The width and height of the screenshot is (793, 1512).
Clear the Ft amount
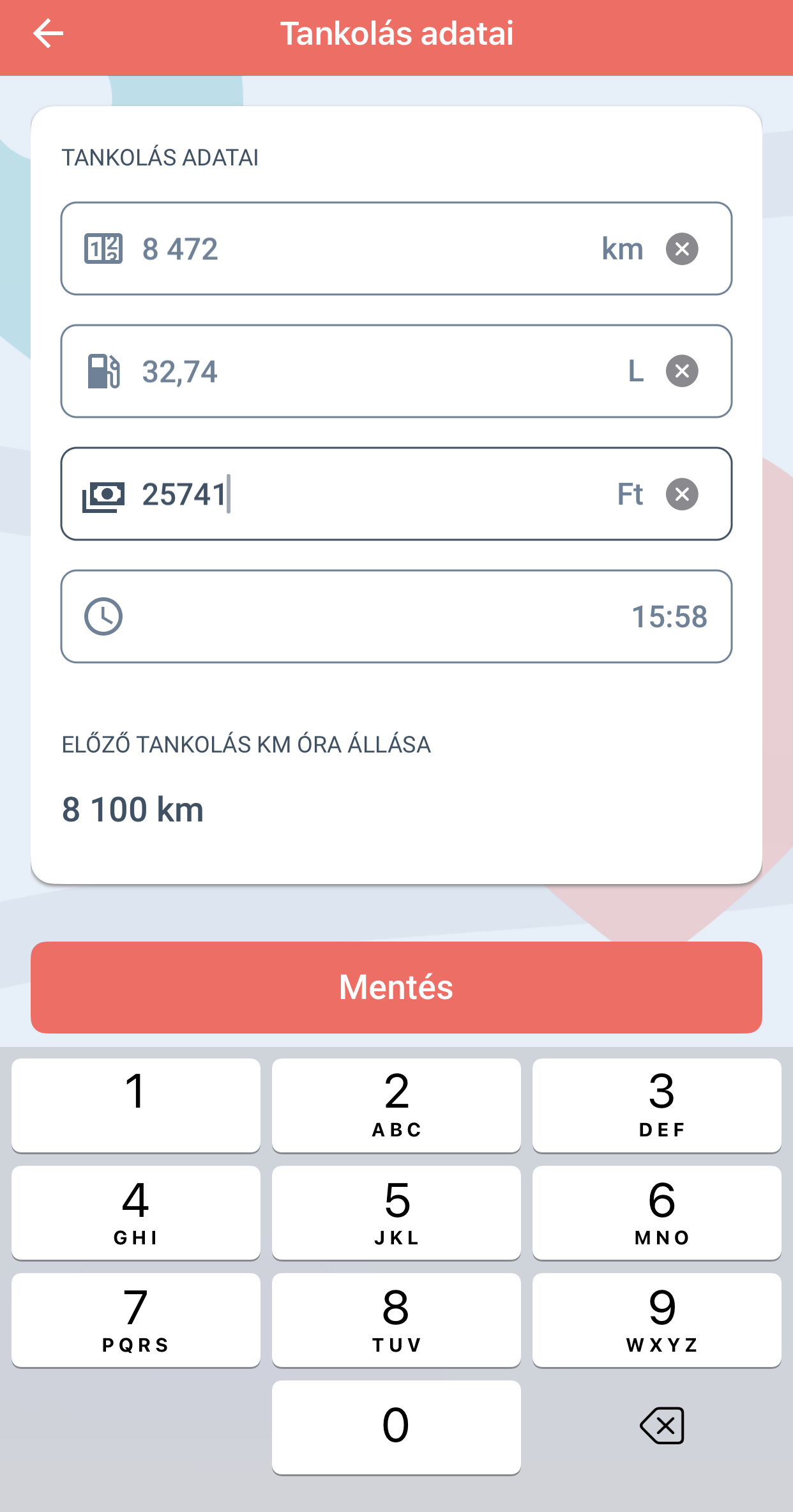pos(682,494)
